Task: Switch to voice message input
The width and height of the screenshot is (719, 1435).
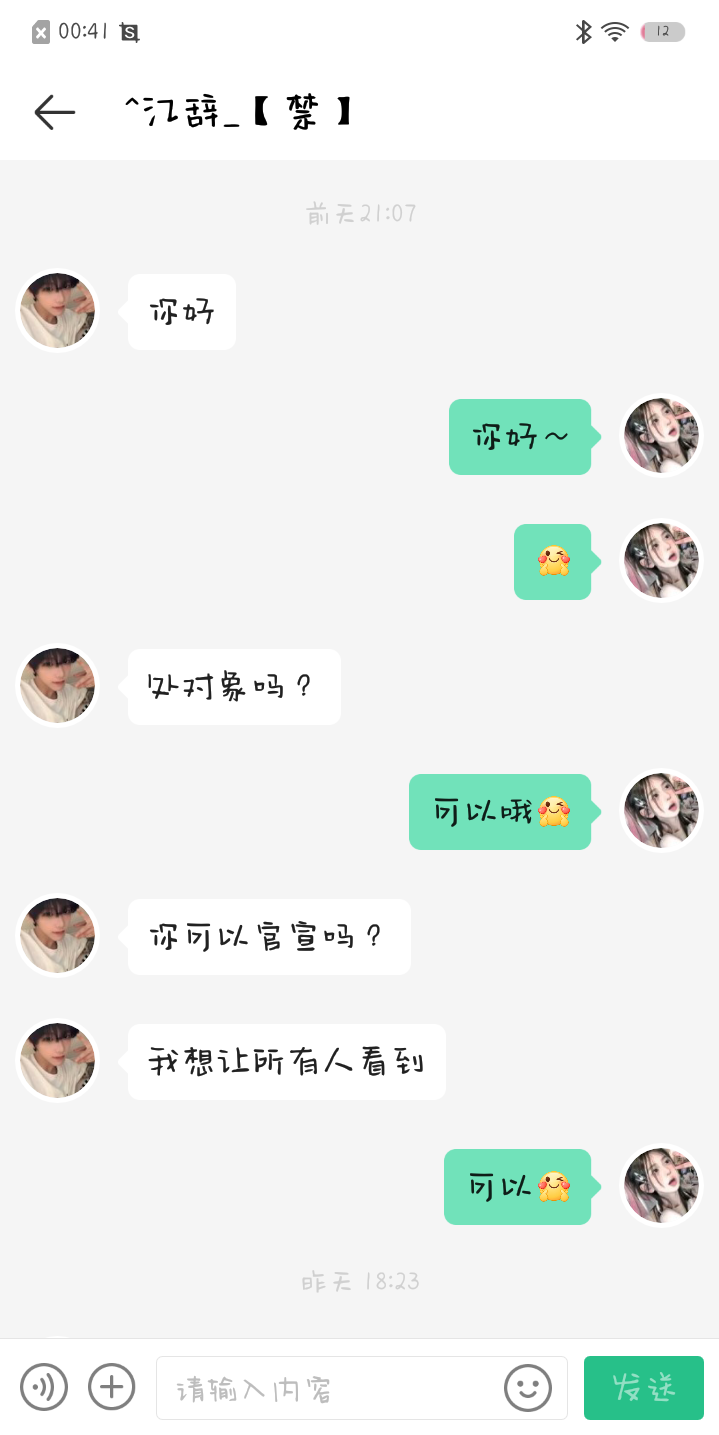Action: pos(44,1387)
